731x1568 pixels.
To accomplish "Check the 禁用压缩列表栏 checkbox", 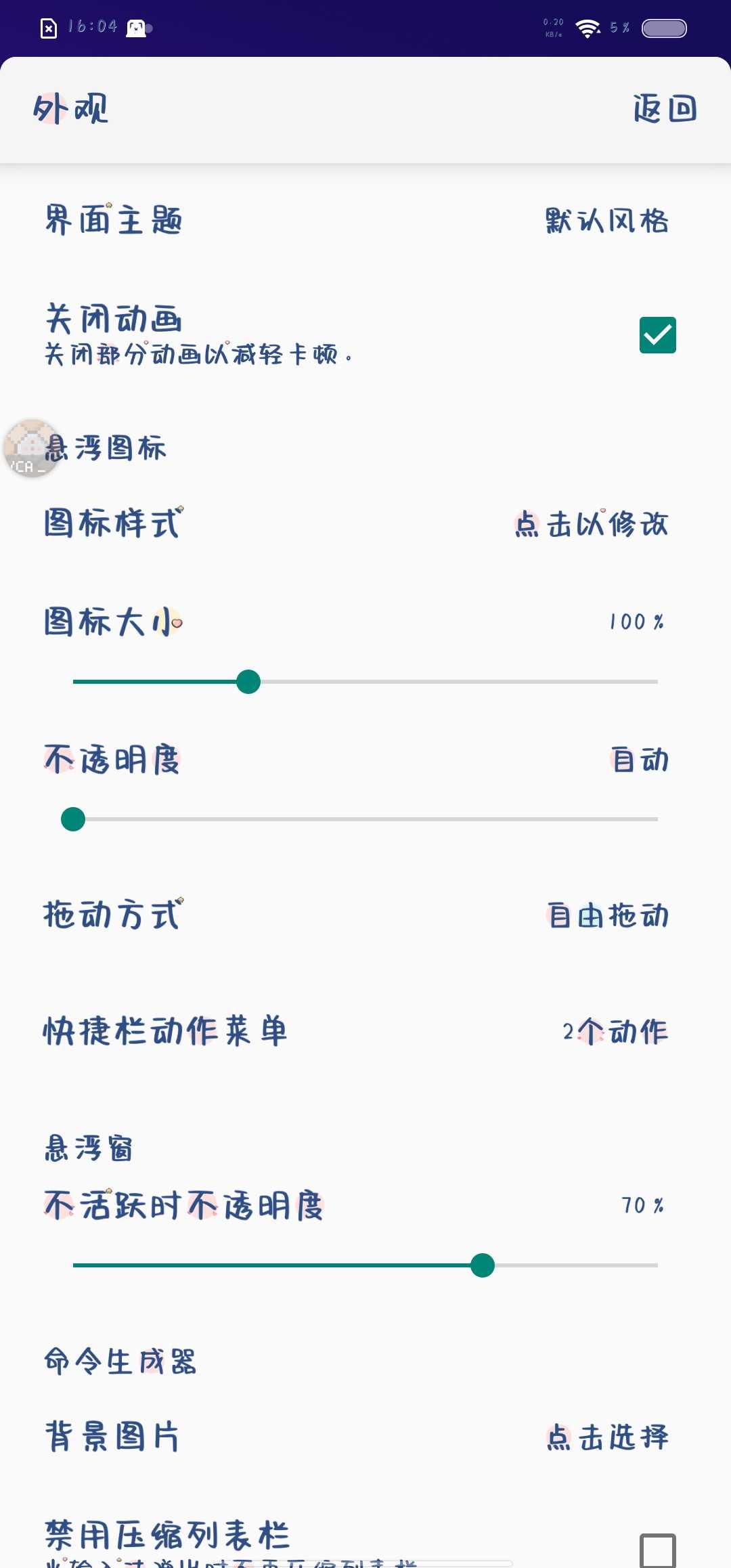I will click(x=657, y=1551).
